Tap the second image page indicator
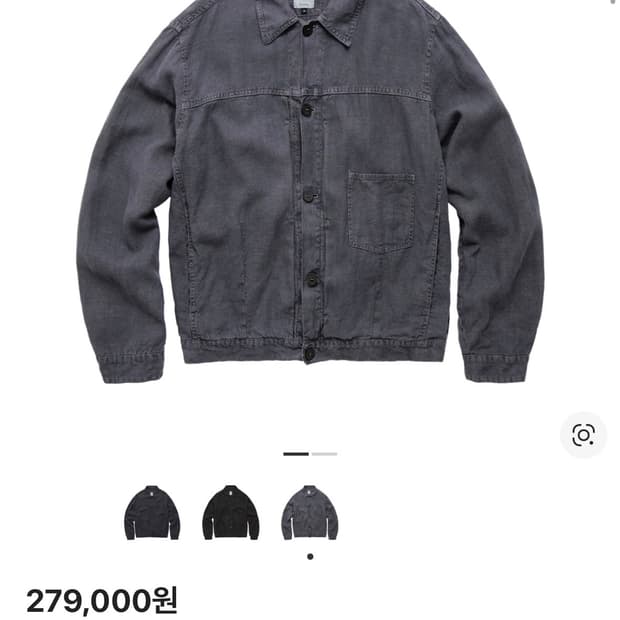Viewport: 620px width, 620px height. pyautogui.click(x=324, y=454)
